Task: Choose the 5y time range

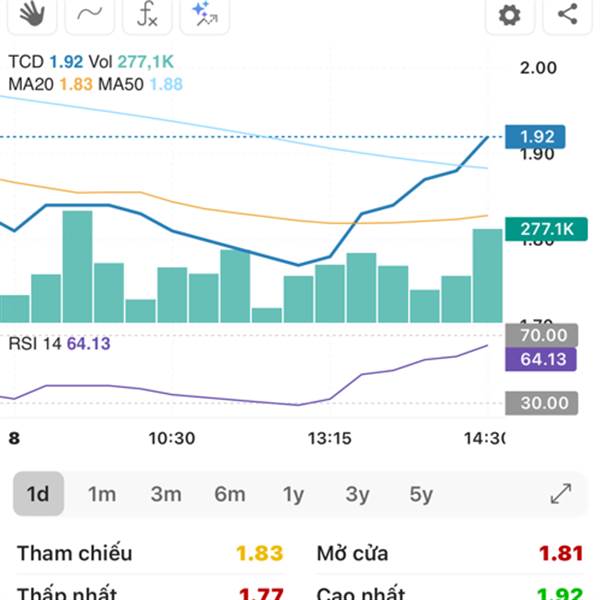Action: (x=421, y=494)
